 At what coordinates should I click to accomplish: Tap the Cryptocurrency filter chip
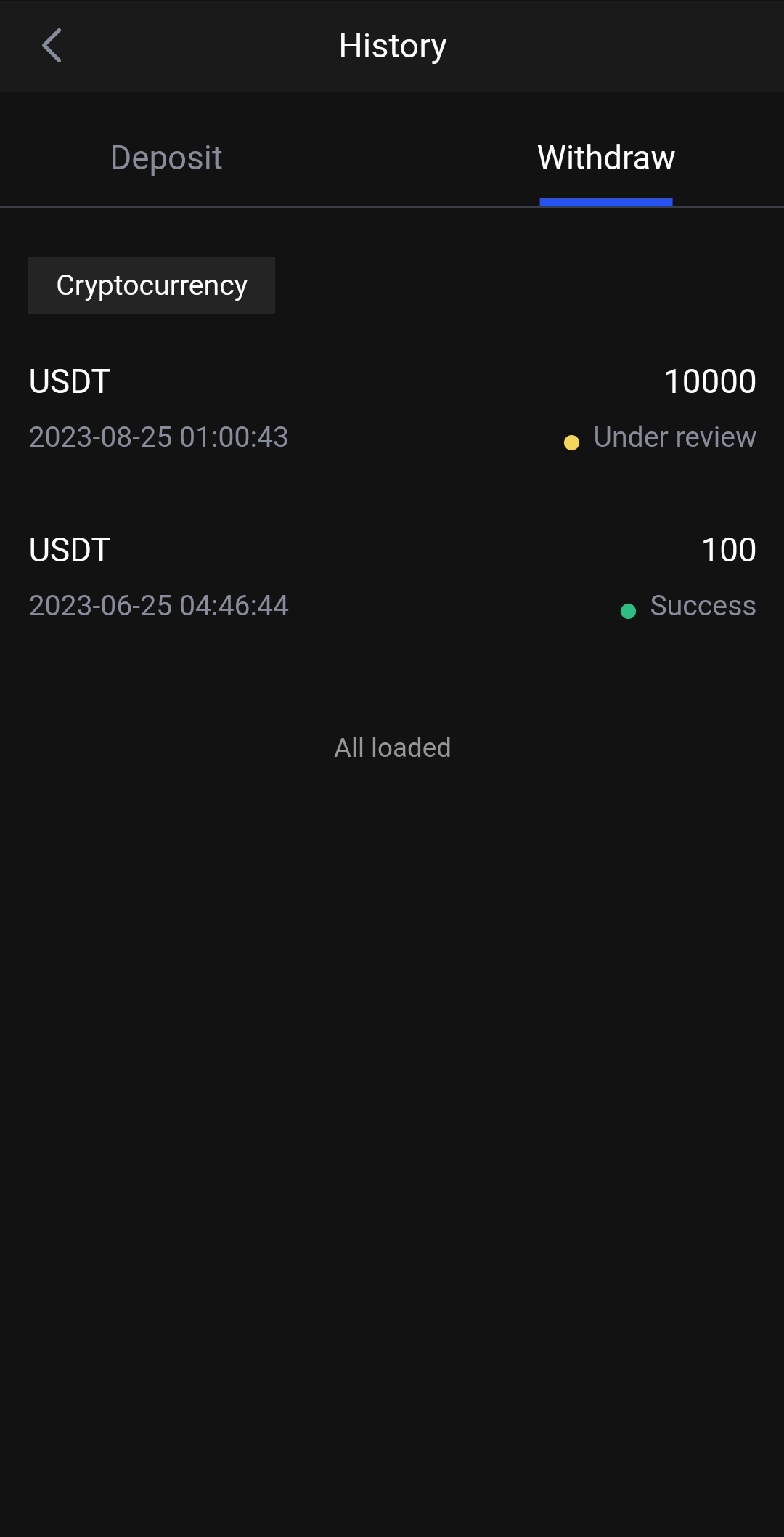pyautogui.click(x=152, y=285)
